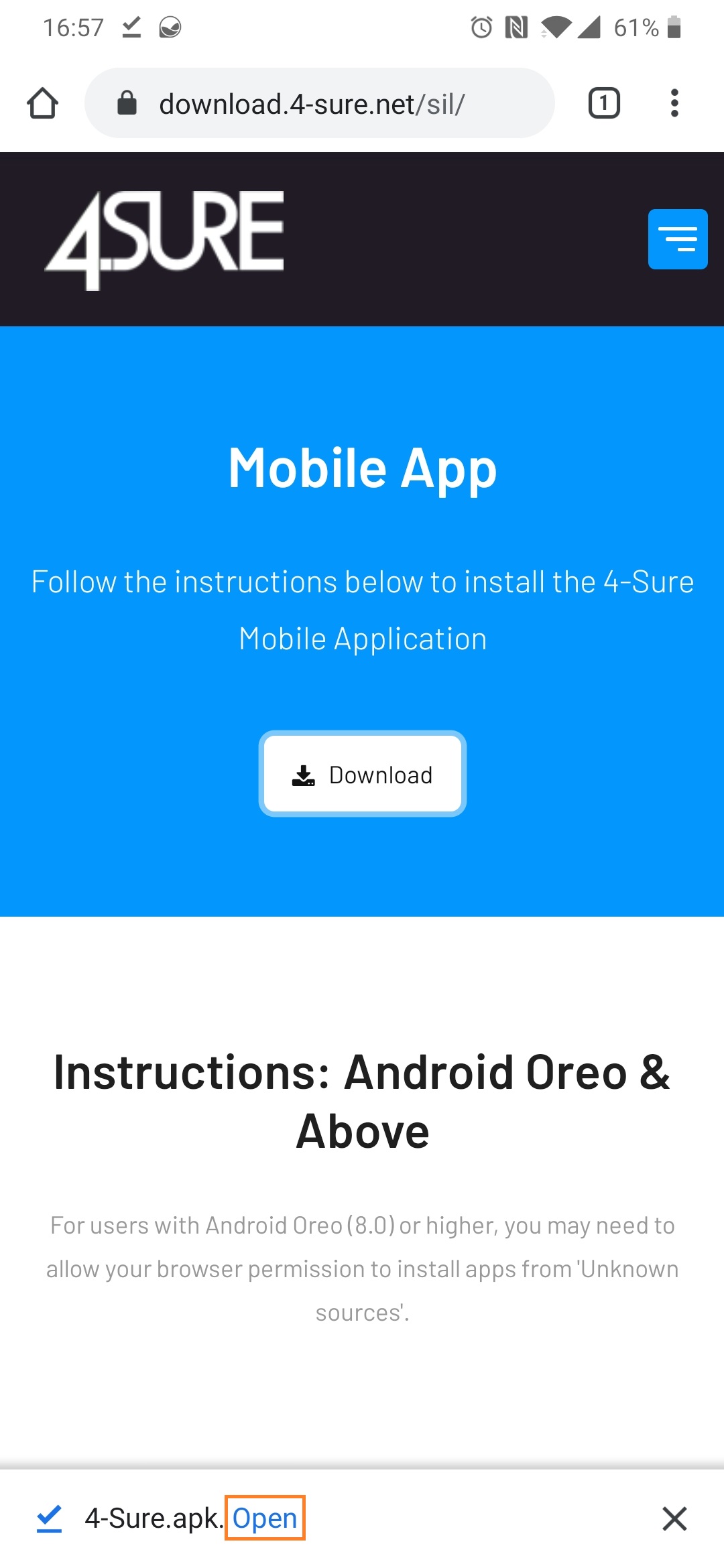Dismiss the download completion bar
Screen dimensions: 724x1568
pyautogui.click(x=674, y=1518)
